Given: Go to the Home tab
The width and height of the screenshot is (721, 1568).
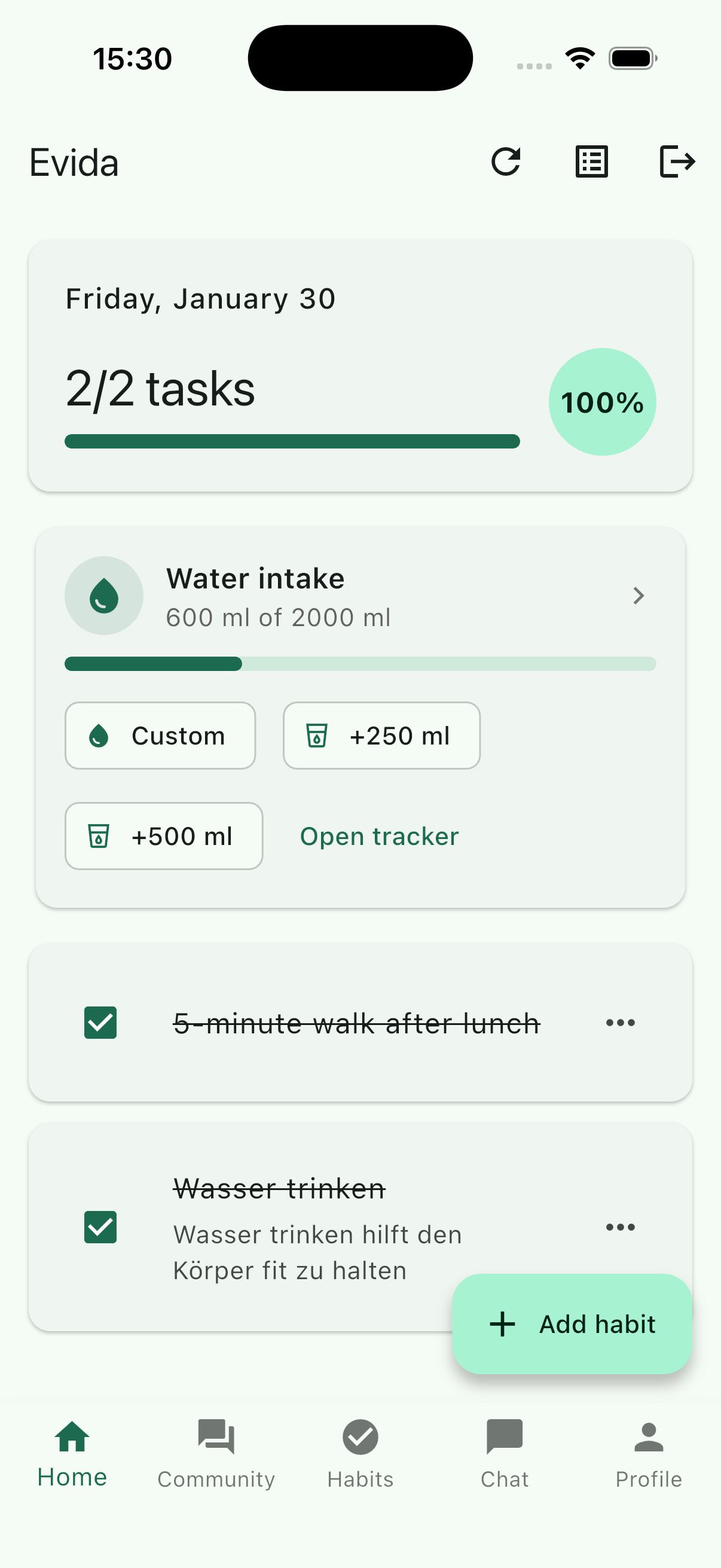Looking at the screenshot, I should (72, 1454).
